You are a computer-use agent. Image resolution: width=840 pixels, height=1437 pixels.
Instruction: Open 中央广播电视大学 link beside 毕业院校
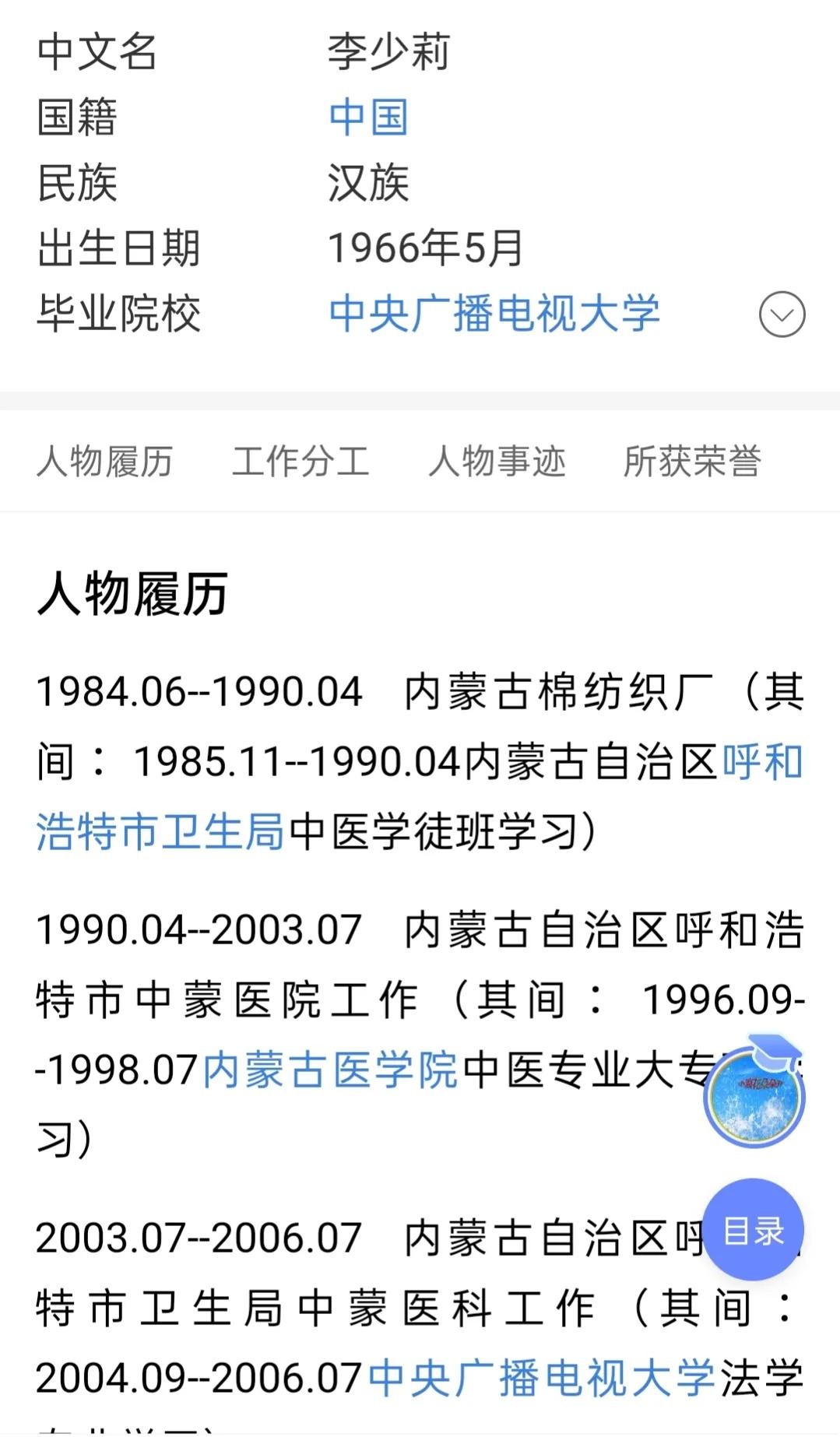tap(494, 314)
